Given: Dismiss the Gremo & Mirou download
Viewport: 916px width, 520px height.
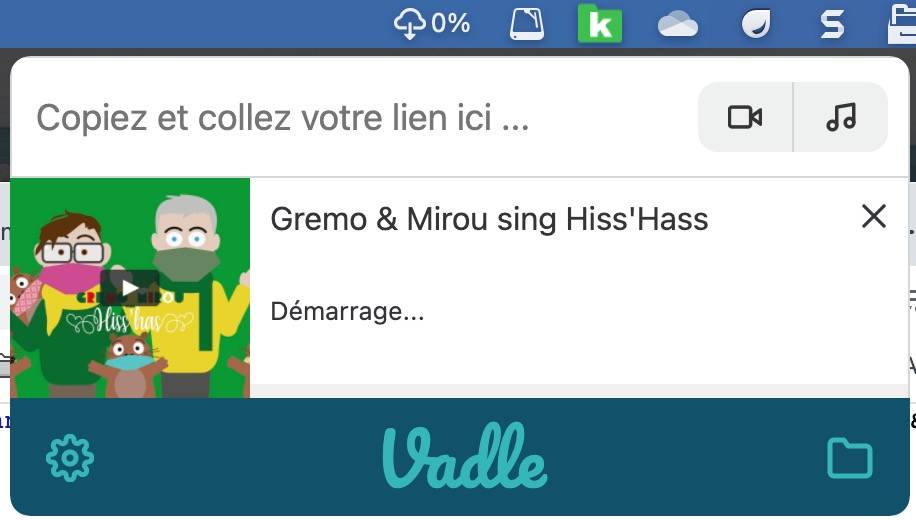Looking at the screenshot, I should click(x=874, y=216).
